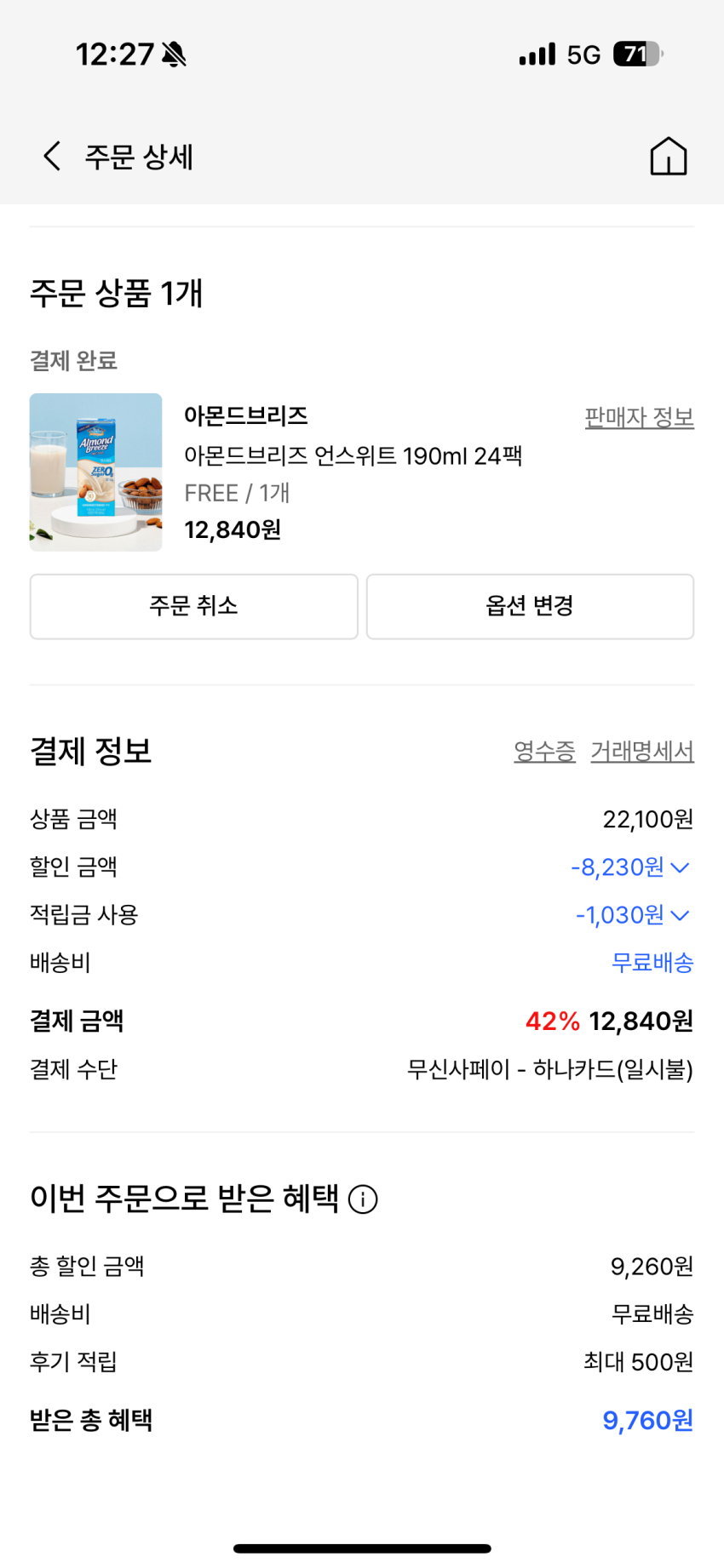View the 영수증 link

point(544,752)
